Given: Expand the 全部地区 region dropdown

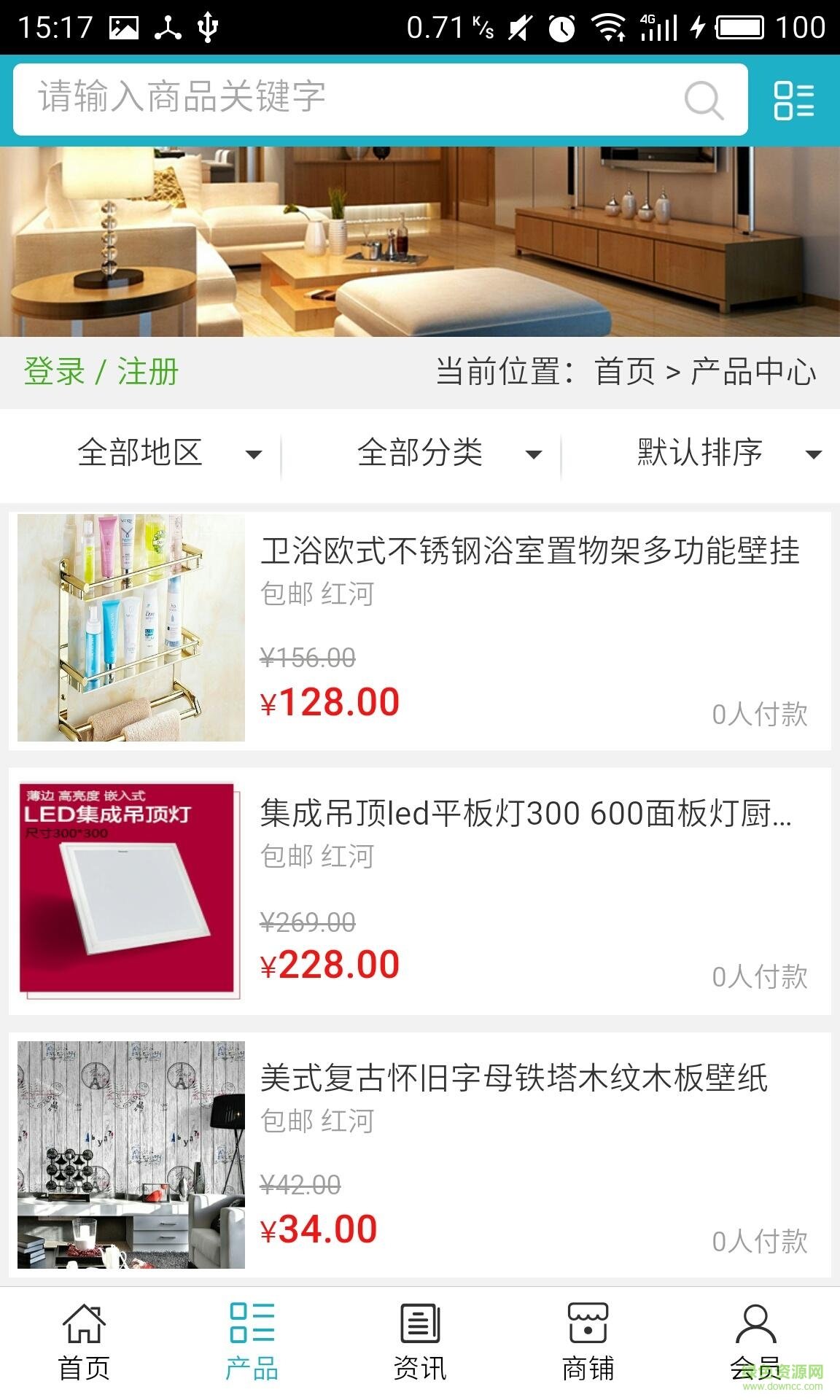Looking at the screenshot, I should 168,453.
